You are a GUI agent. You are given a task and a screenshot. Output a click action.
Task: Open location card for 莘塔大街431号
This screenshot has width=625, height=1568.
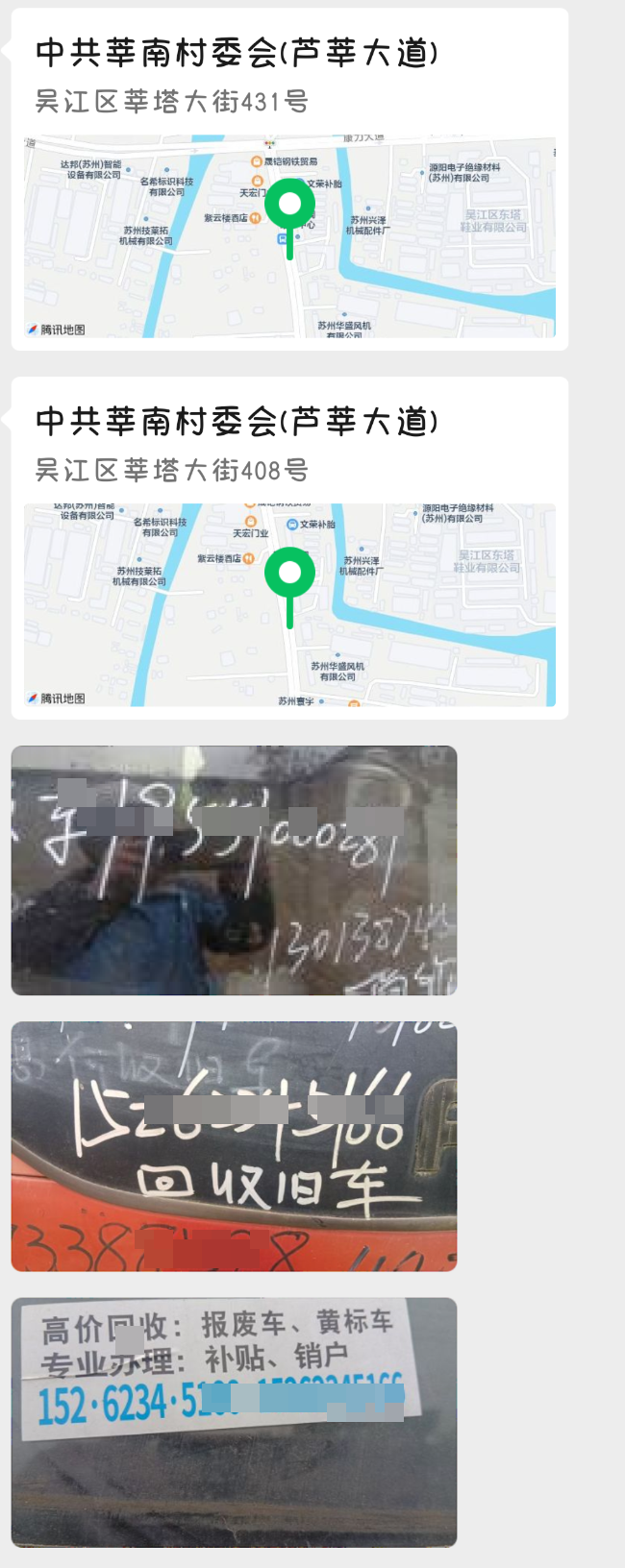click(288, 179)
